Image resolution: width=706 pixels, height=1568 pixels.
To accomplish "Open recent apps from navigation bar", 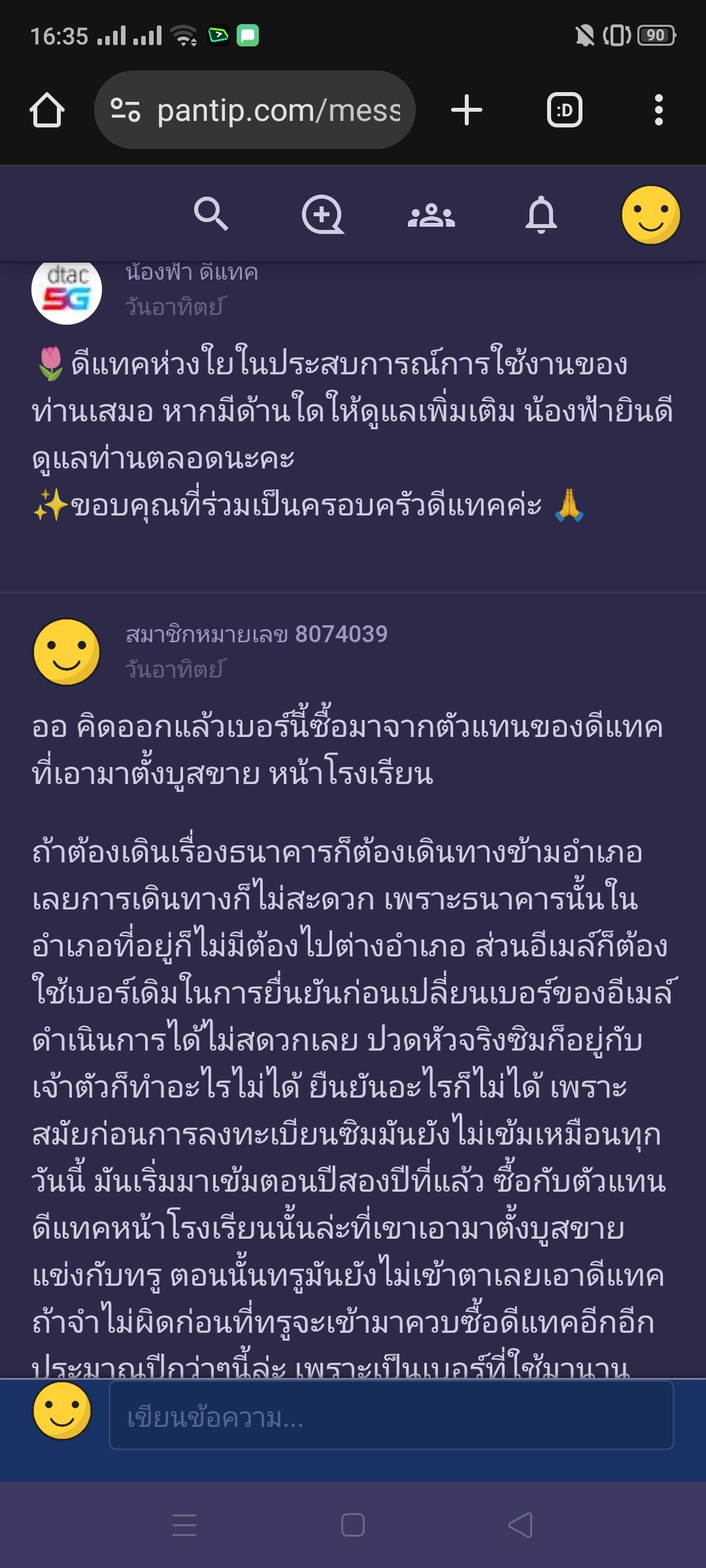I will [x=184, y=1526].
